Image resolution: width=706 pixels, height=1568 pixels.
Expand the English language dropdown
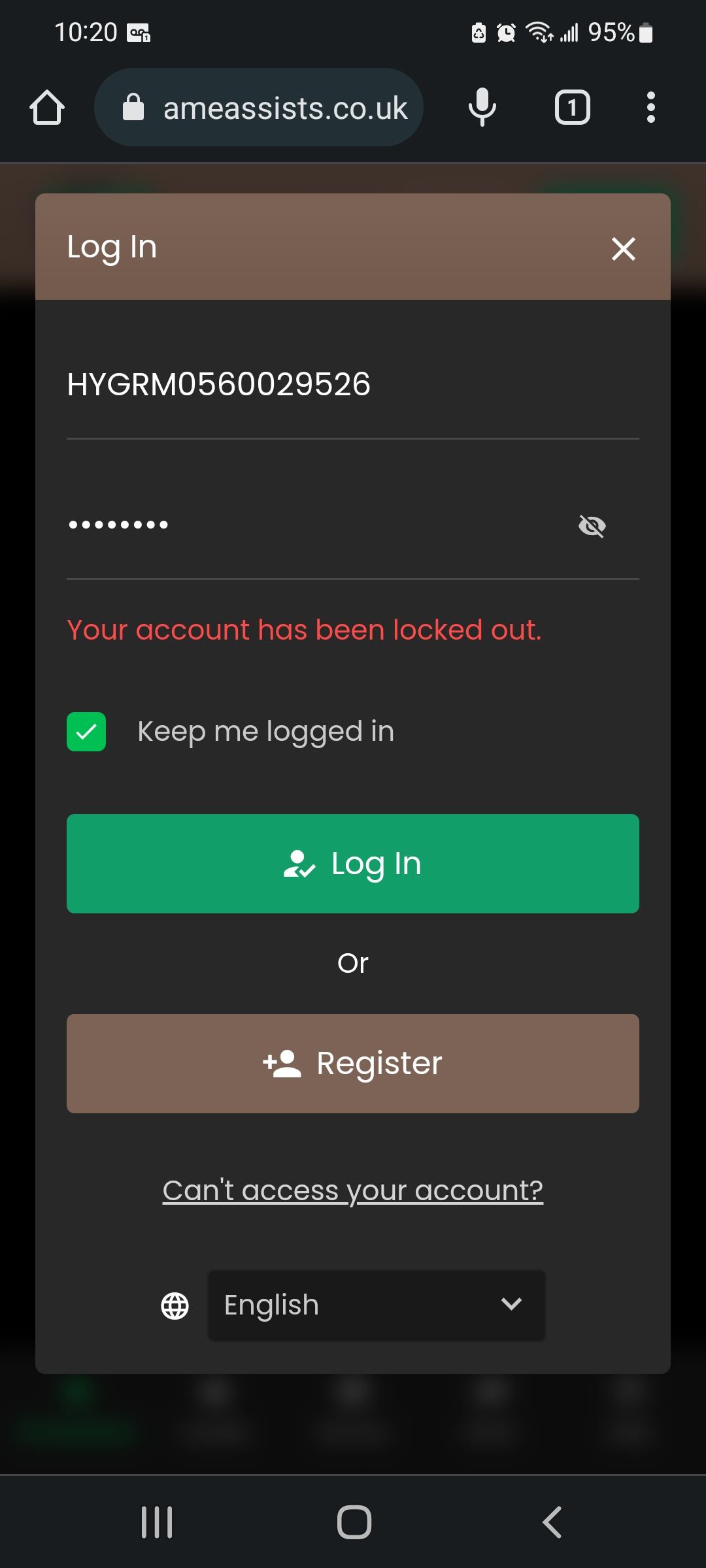tap(377, 1305)
